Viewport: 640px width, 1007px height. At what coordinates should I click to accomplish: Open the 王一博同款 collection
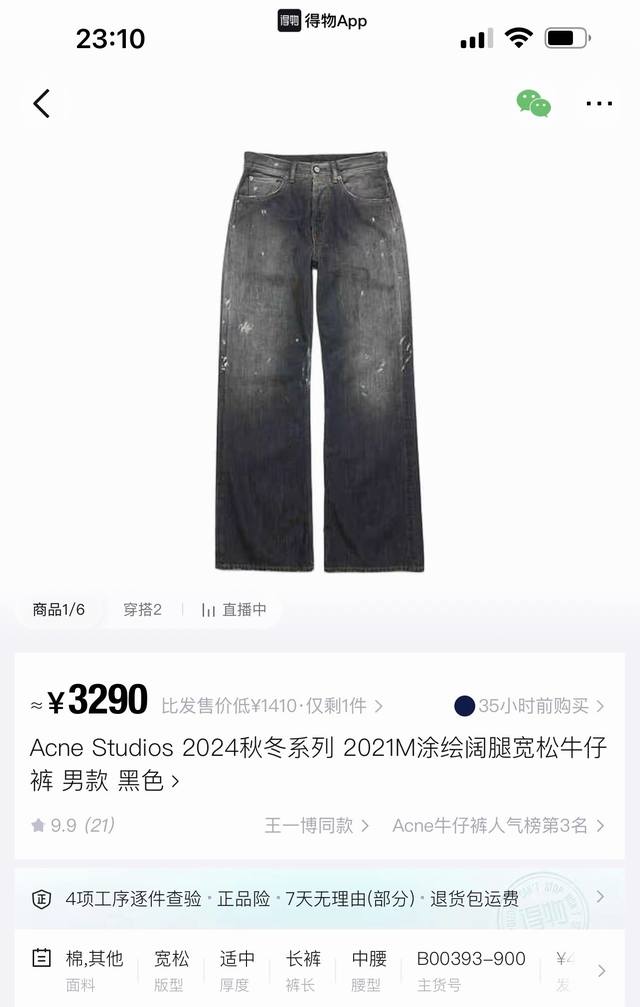point(316,825)
